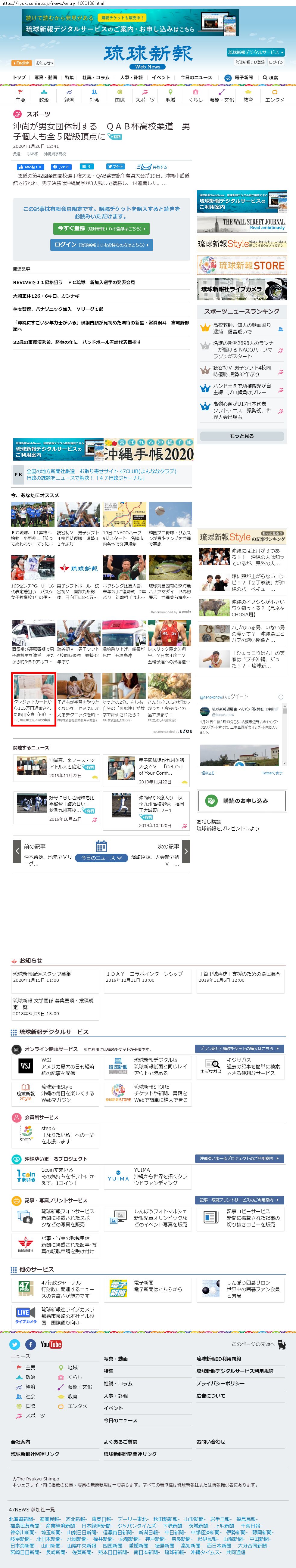Tap the blue ログイン button
The width and height of the screenshot is (296, 1568).
[102, 245]
